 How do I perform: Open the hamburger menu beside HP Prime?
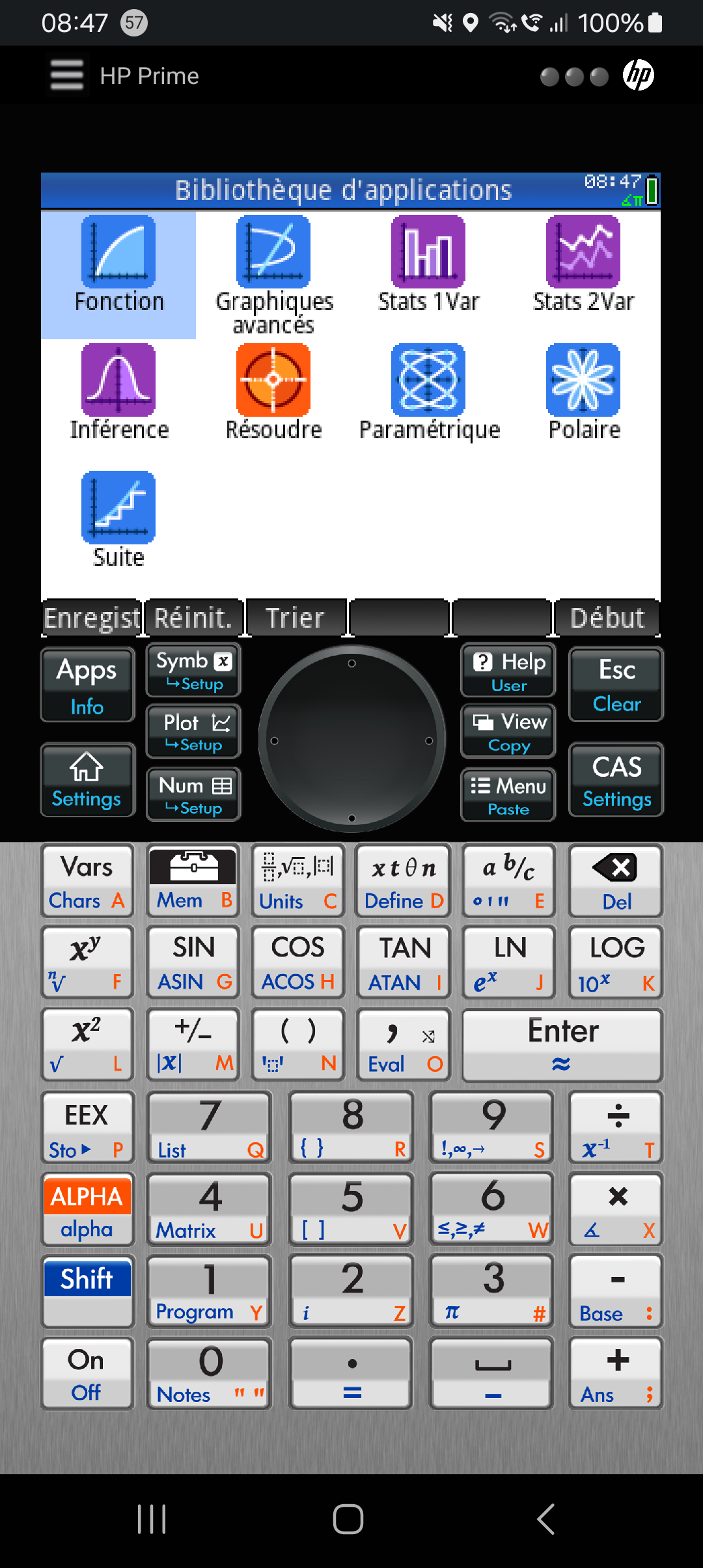pyautogui.click(x=67, y=76)
